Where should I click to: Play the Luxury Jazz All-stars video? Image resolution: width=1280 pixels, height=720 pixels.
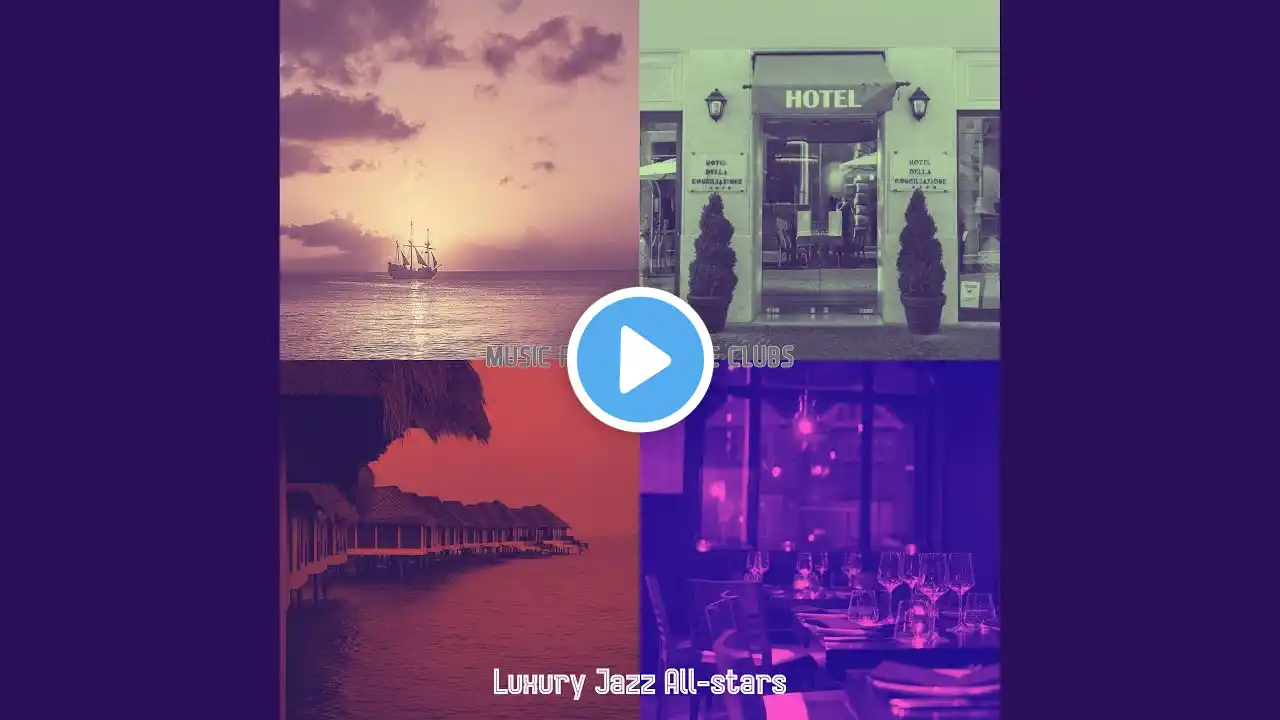[x=640, y=360]
